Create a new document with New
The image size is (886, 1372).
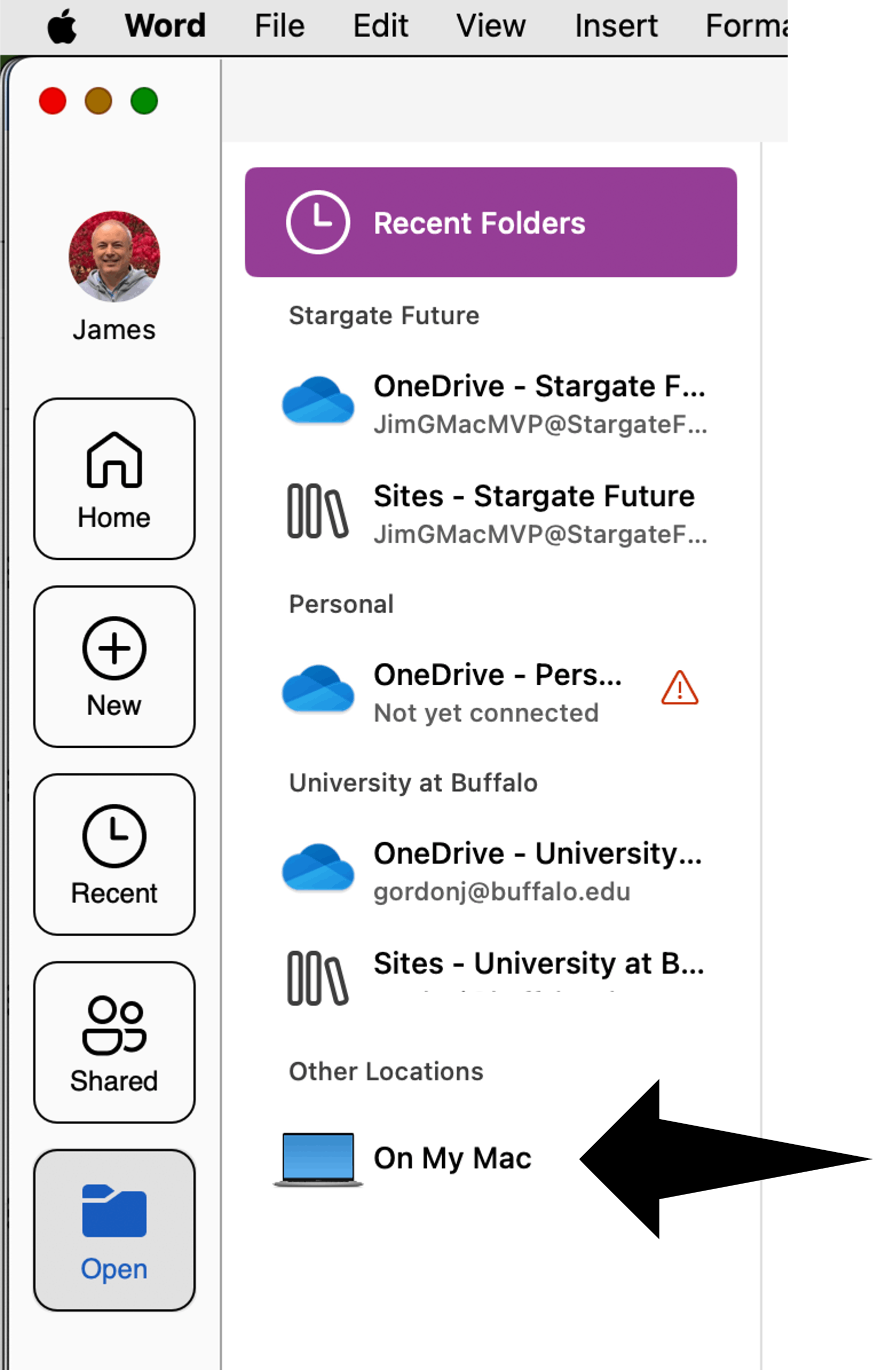click(x=114, y=667)
